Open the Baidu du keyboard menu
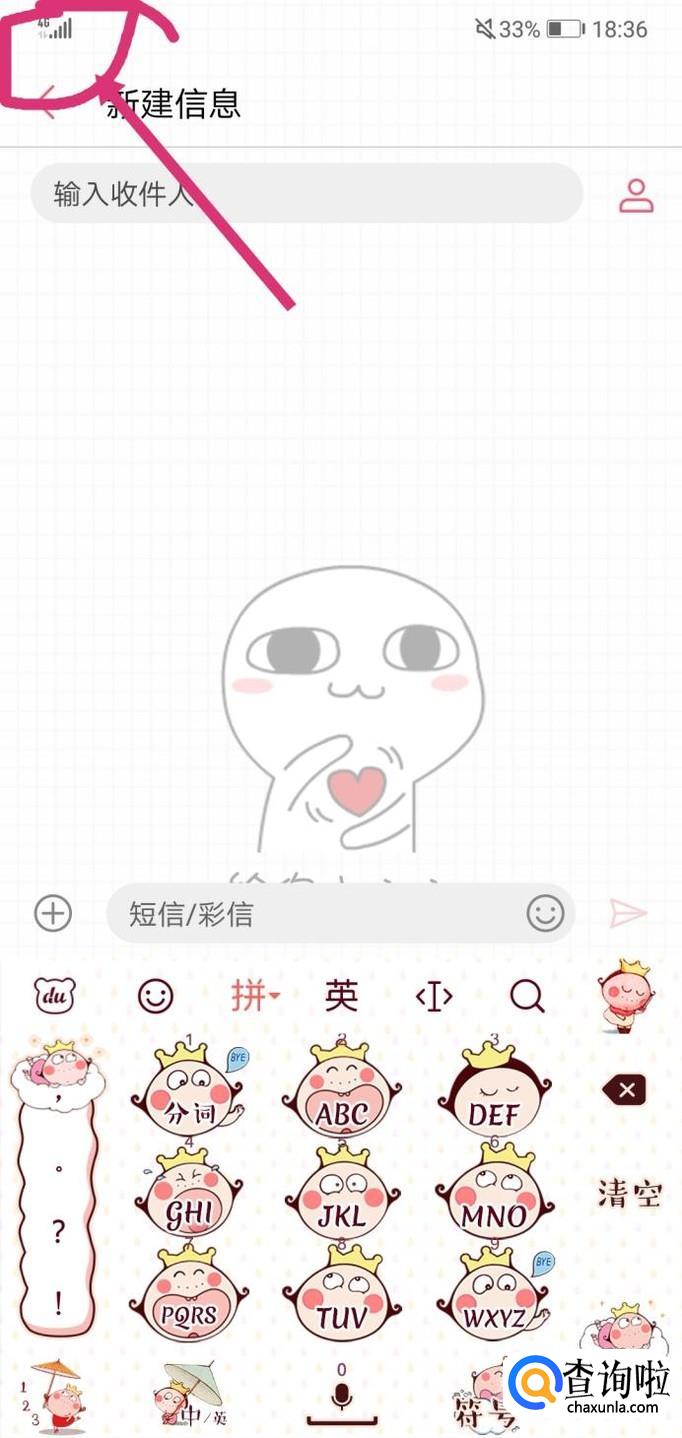 coord(55,995)
